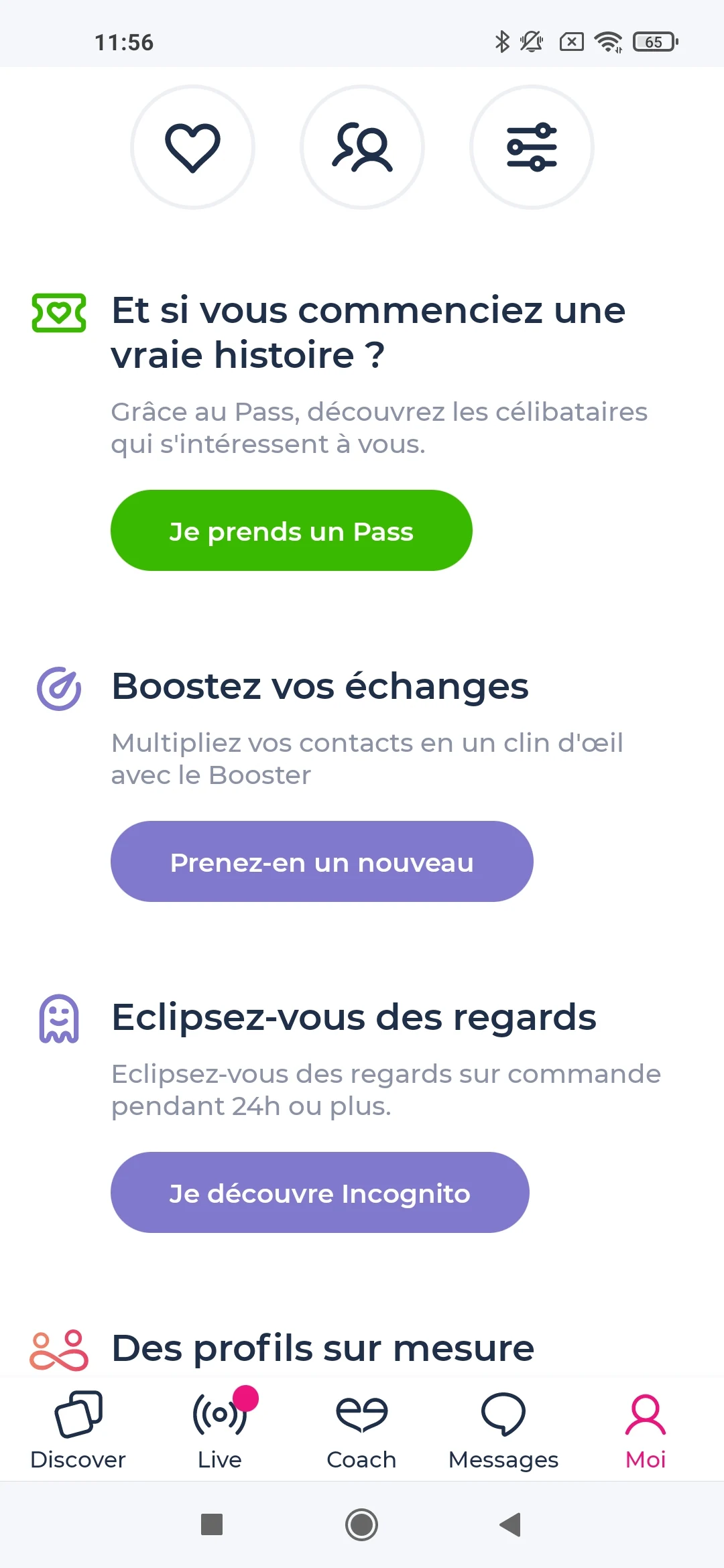Go to the Coach tab
The height and width of the screenshot is (1568, 724).
[361, 1430]
